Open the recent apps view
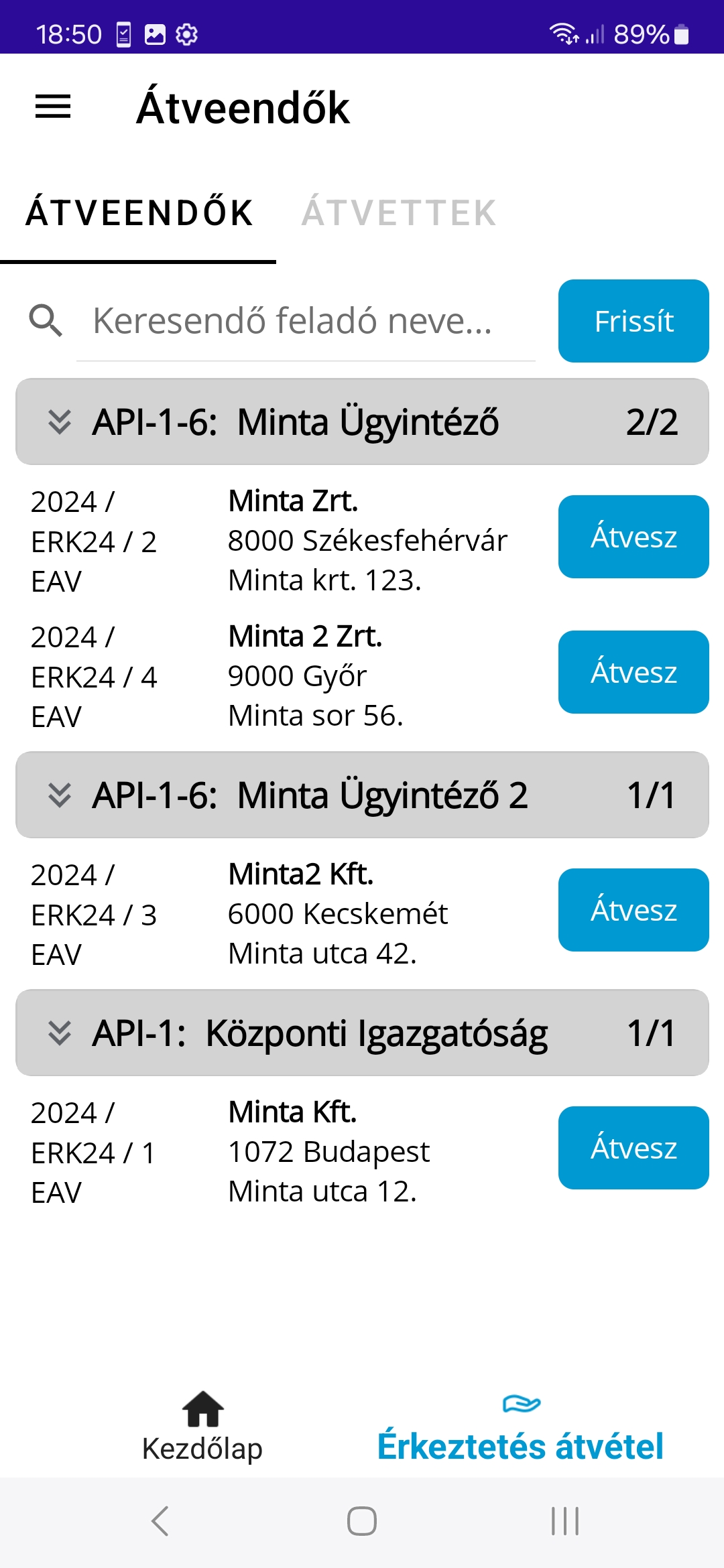Viewport: 724px width, 1568px height. tap(564, 1521)
